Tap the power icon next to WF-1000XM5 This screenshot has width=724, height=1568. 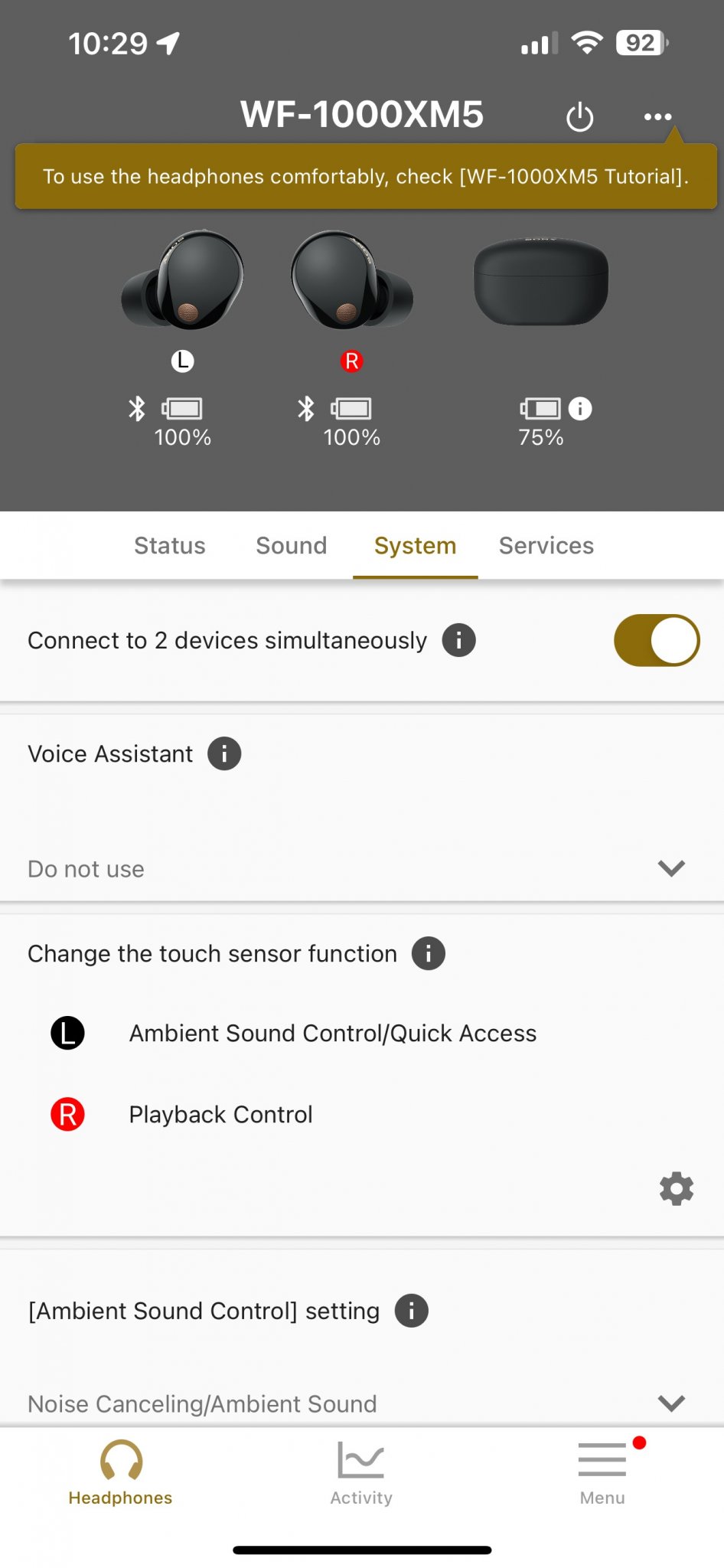(579, 117)
